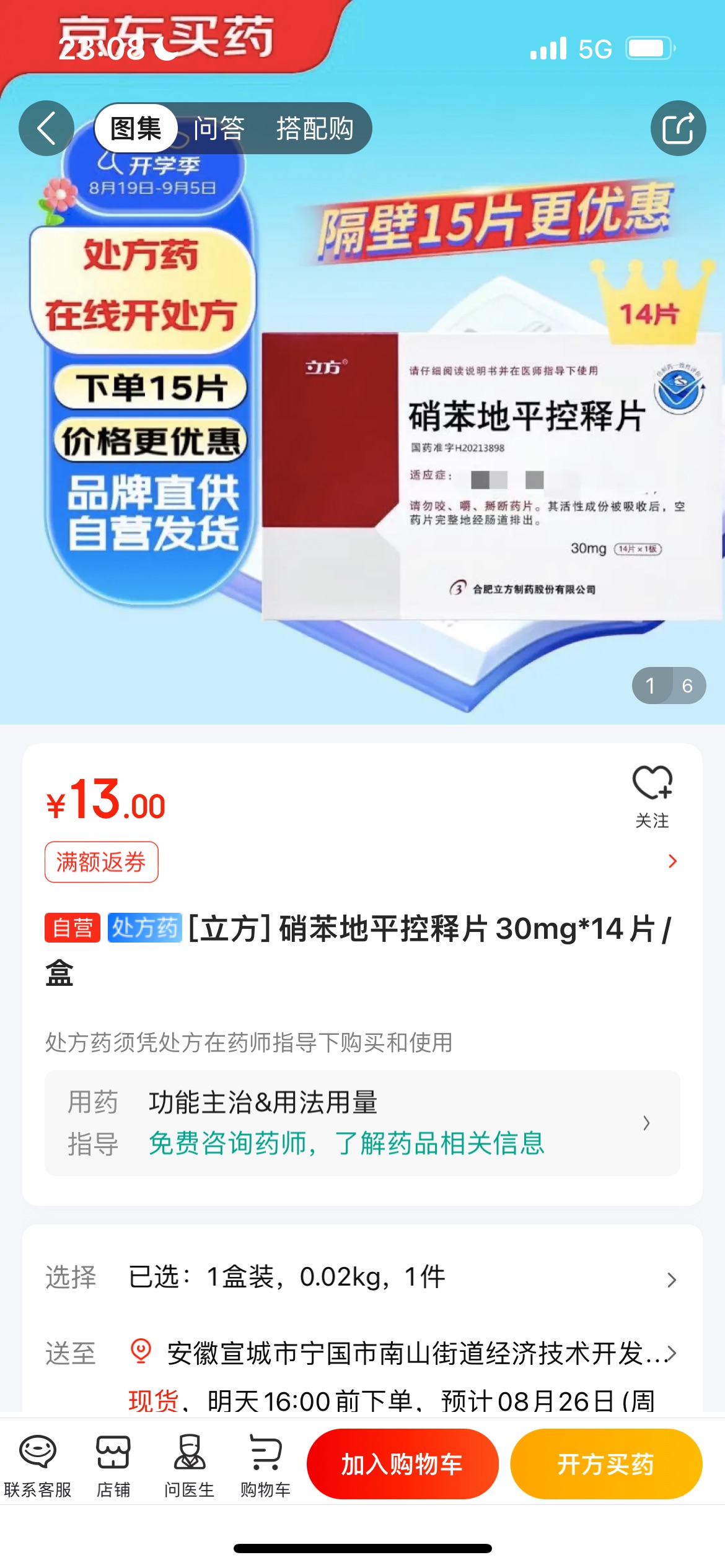Switch to the 问答 tab

[219, 128]
